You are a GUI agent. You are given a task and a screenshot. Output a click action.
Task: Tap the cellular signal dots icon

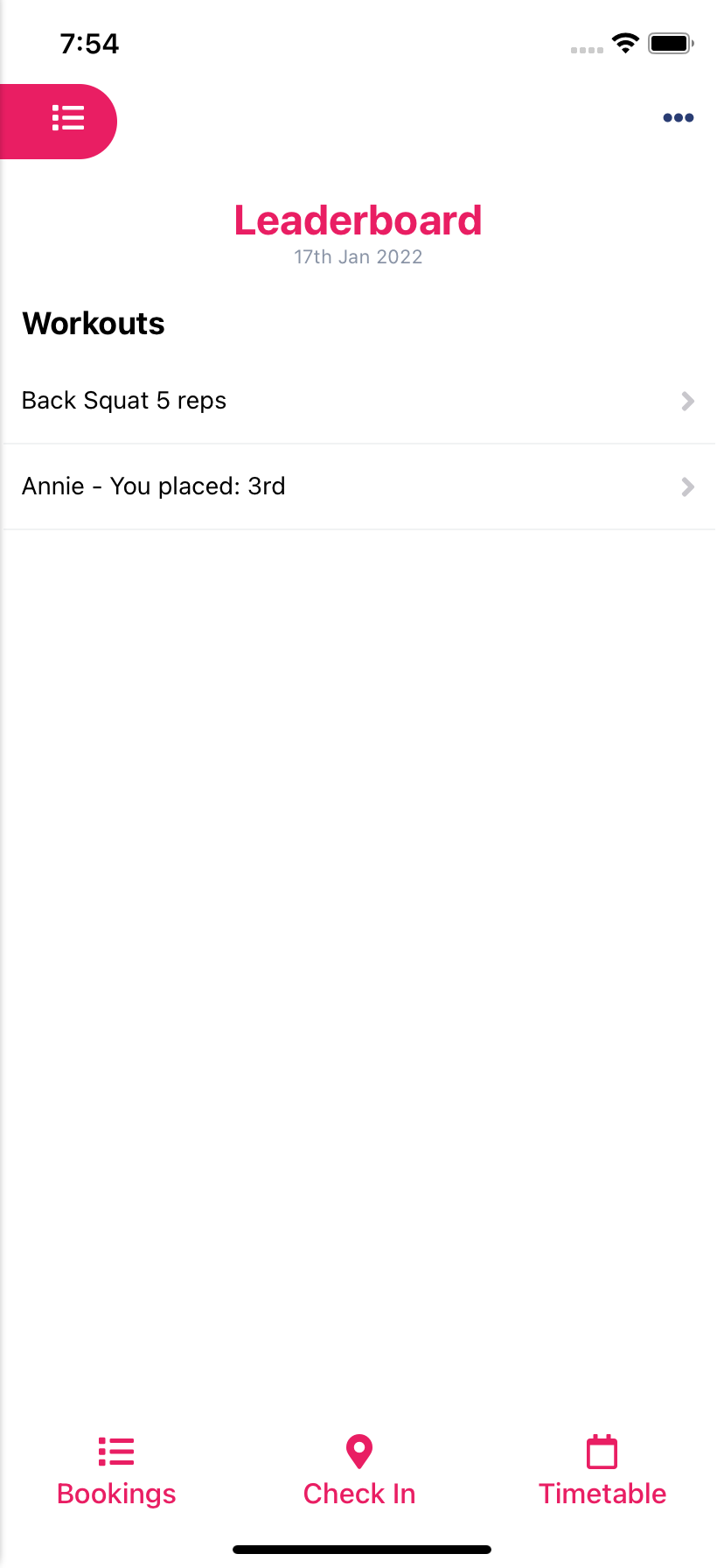pyautogui.click(x=586, y=50)
